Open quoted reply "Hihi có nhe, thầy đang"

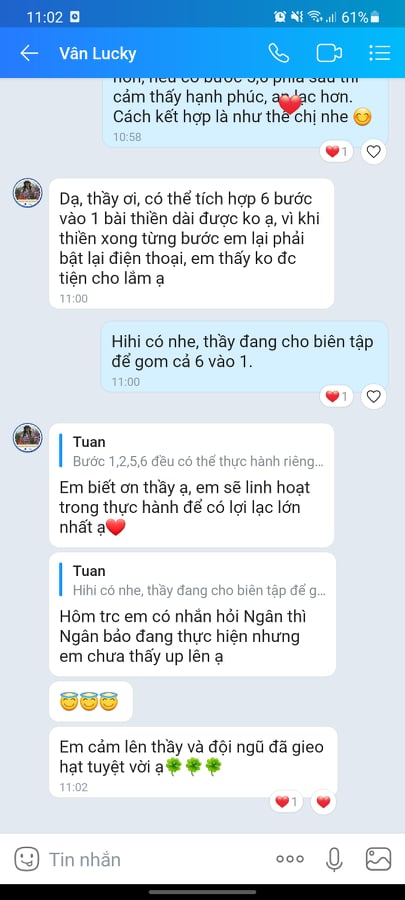coord(196,581)
